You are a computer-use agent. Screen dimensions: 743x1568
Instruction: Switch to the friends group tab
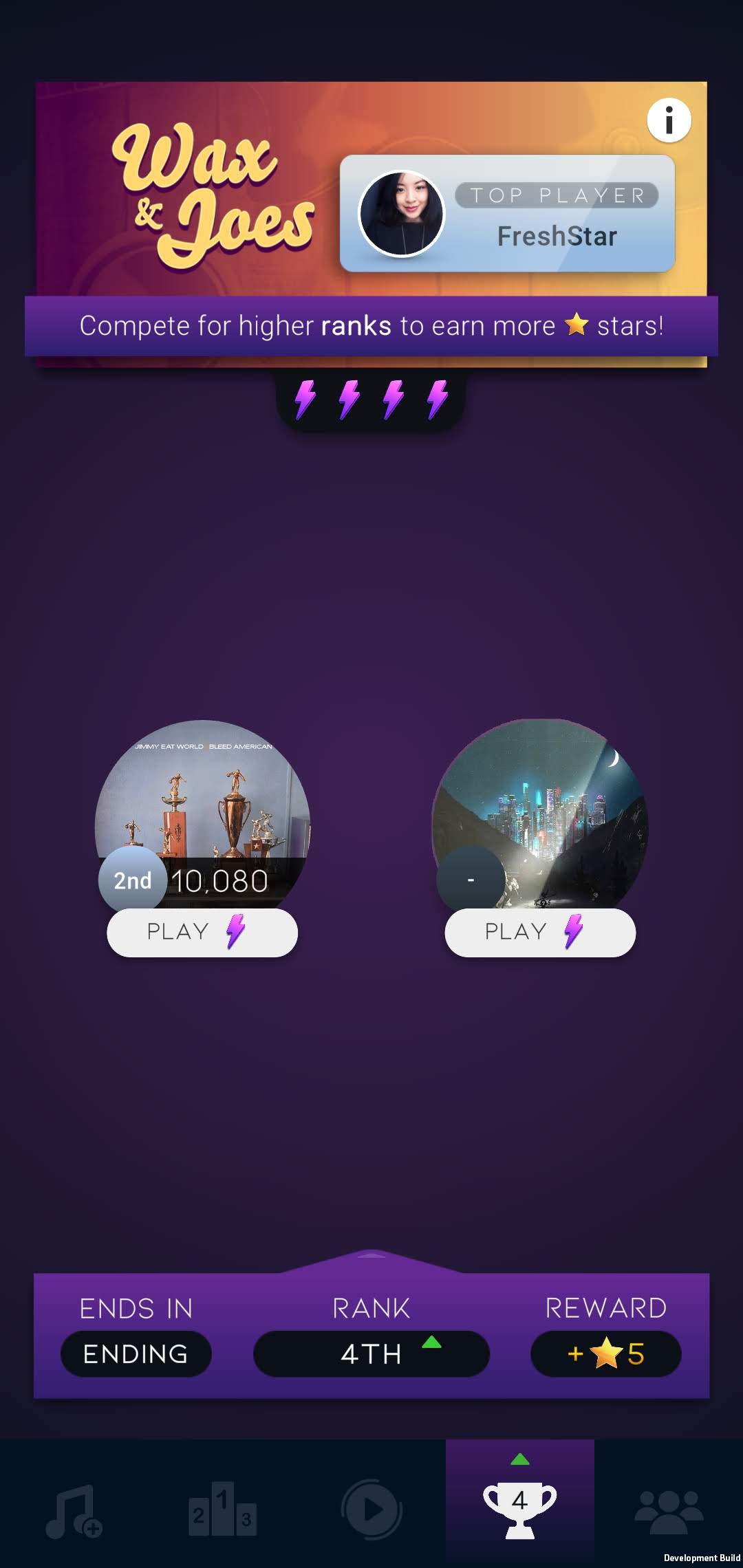pos(669,1511)
